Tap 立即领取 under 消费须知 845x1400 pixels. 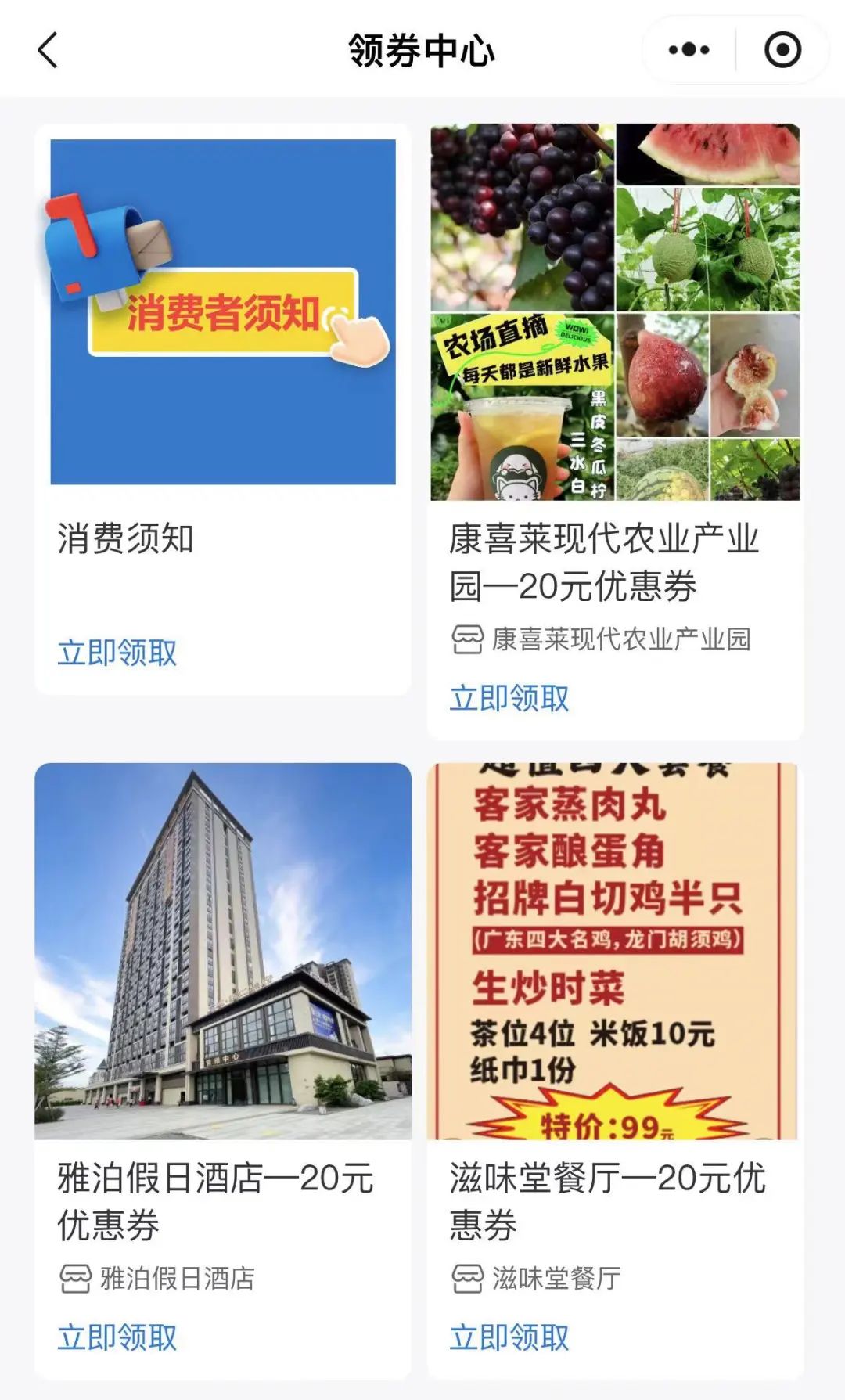click(117, 653)
